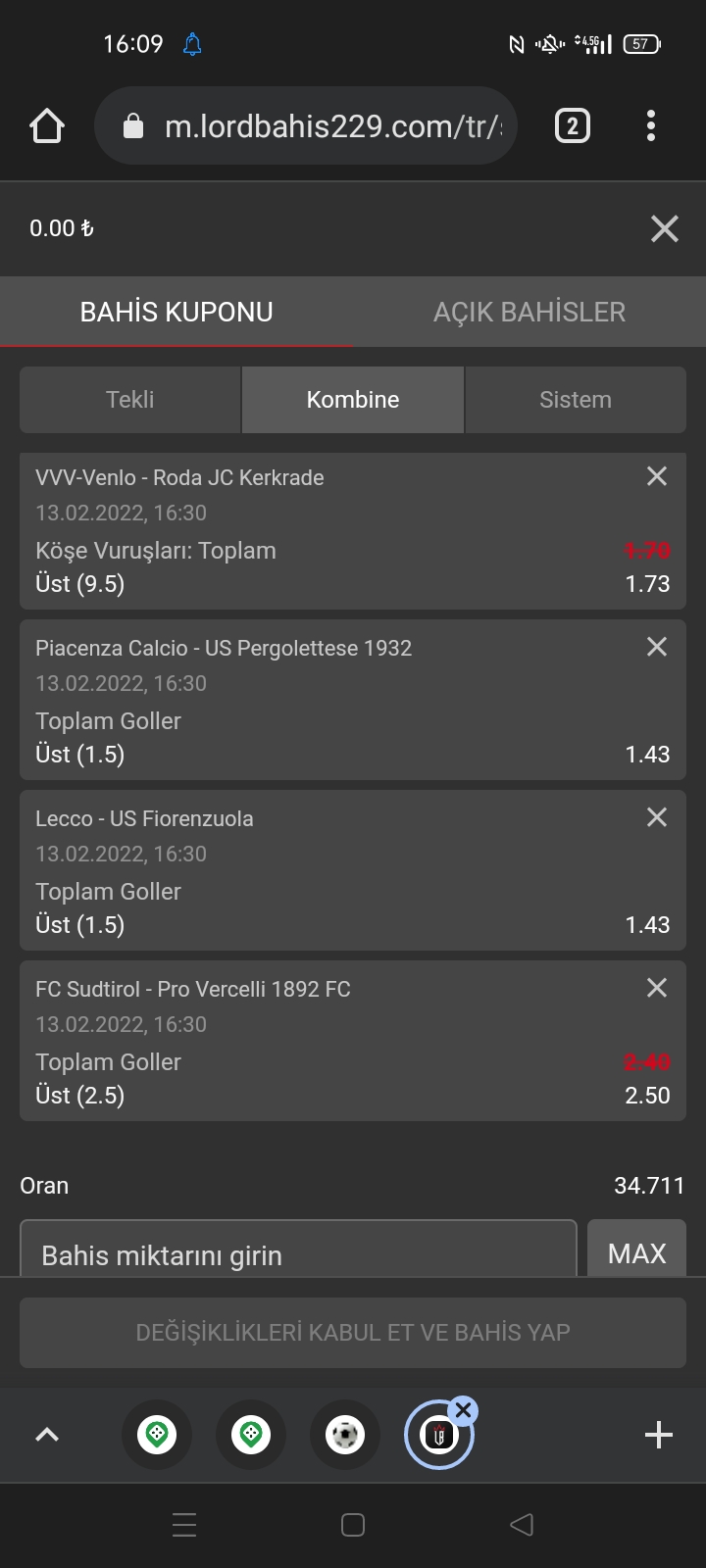The height and width of the screenshot is (1568, 706).
Task: Focus the Bahis miktarını girin field
Action: tap(298, 1249)
